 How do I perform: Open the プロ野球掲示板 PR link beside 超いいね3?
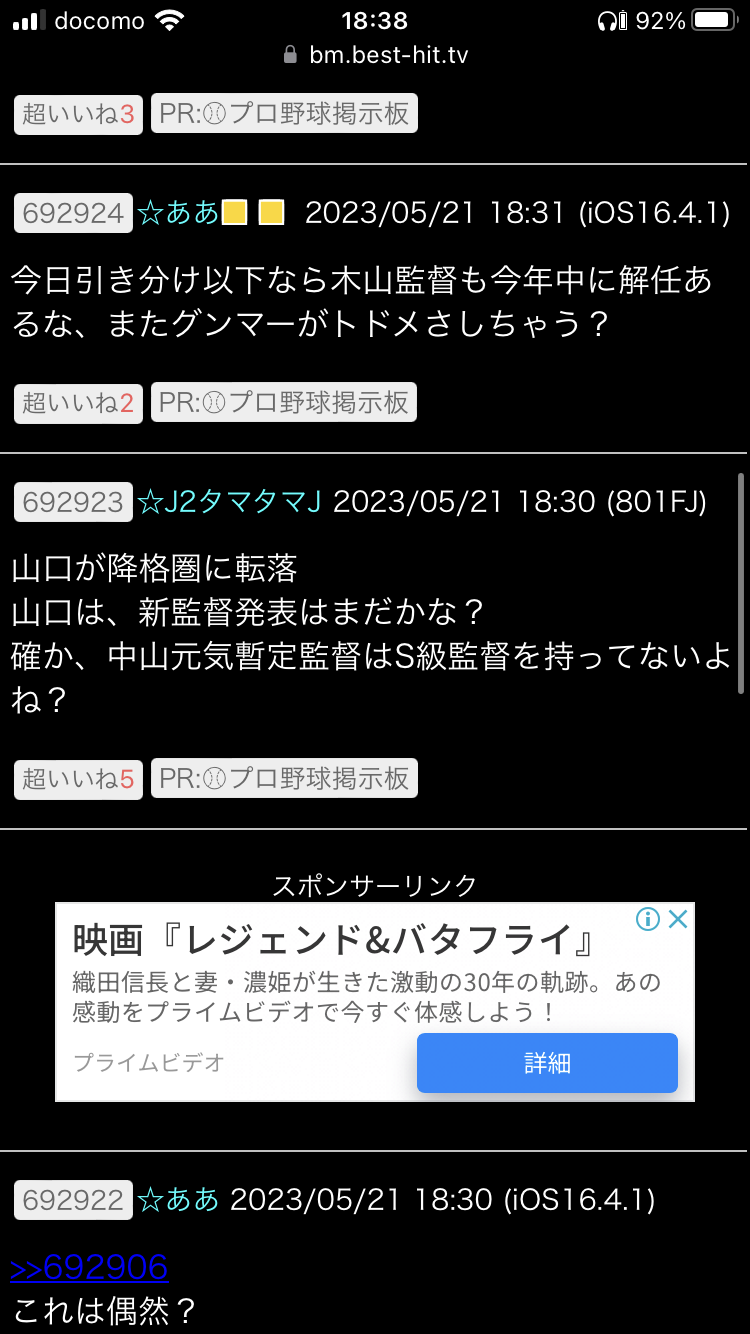(284, 114)
